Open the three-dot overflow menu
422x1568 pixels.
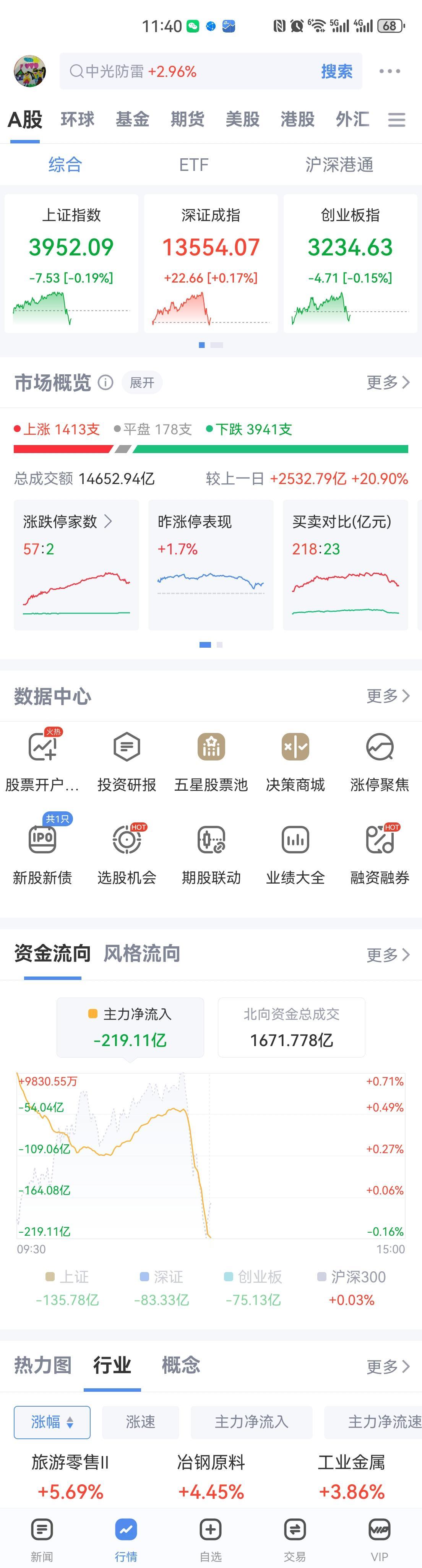[x=390, y=71]
